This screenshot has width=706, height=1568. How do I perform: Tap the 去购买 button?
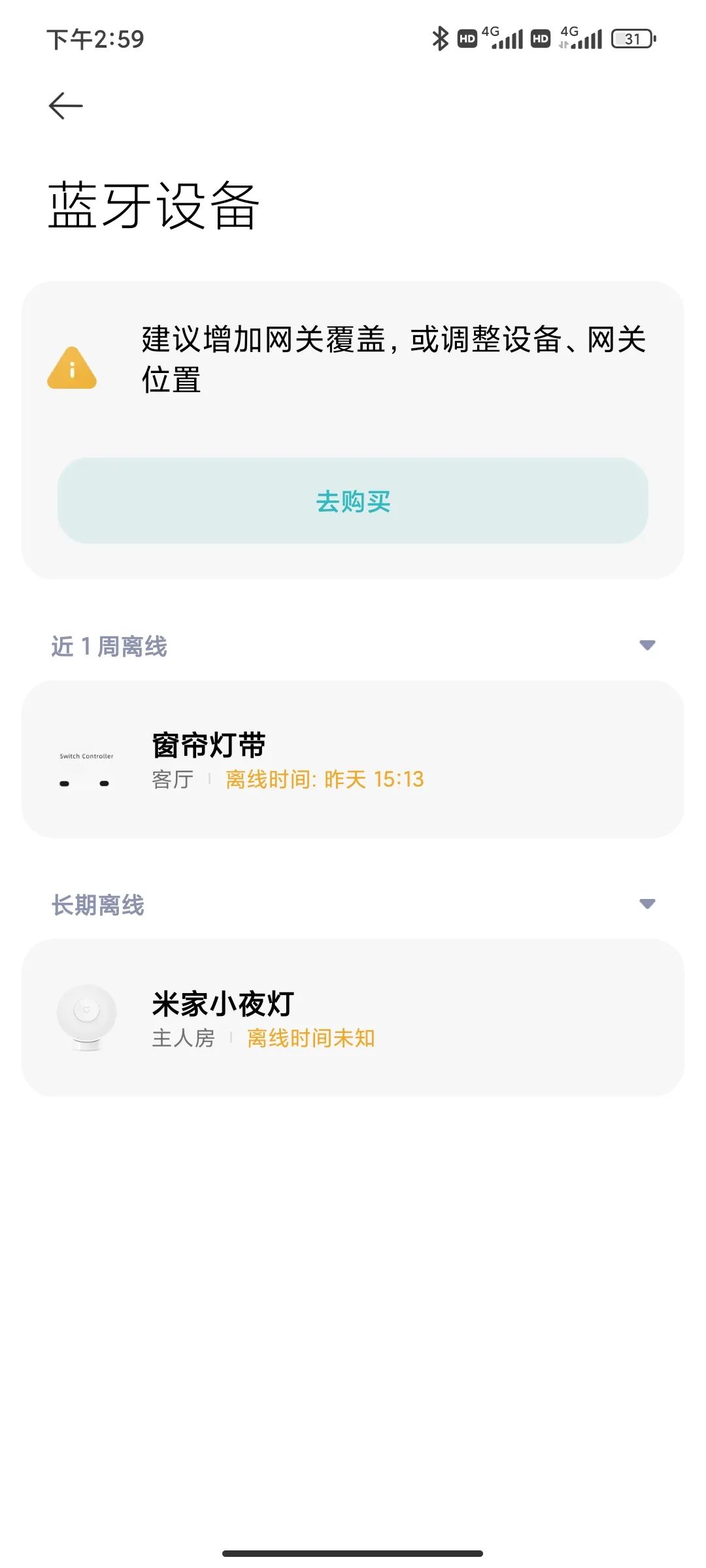pos(353,500)
